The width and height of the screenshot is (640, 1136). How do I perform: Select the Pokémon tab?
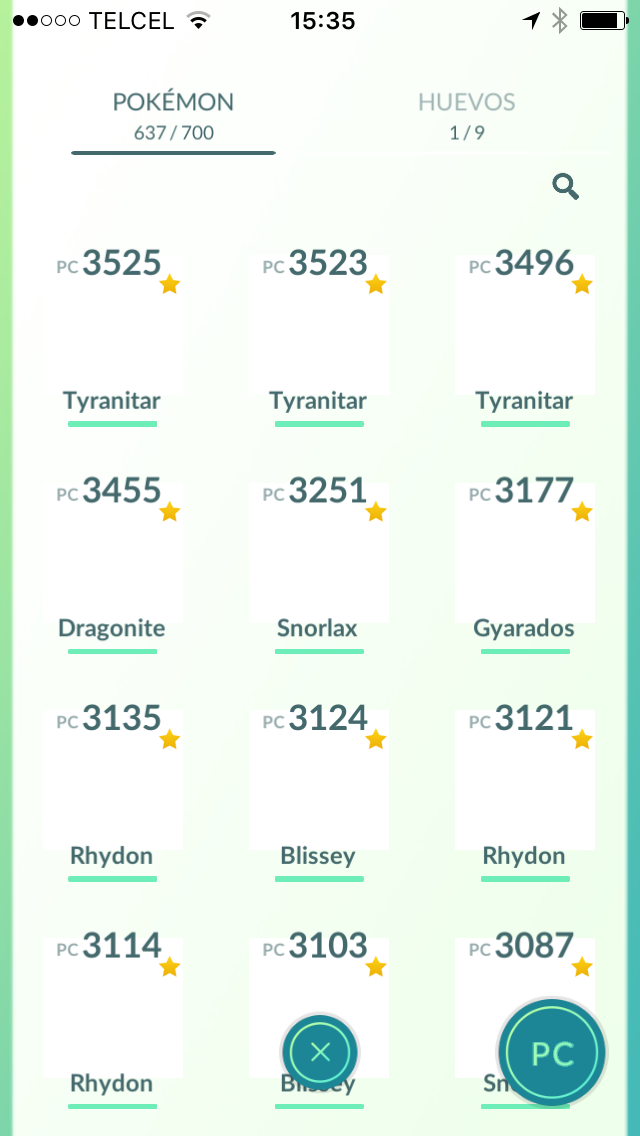(x=173, y=116)
